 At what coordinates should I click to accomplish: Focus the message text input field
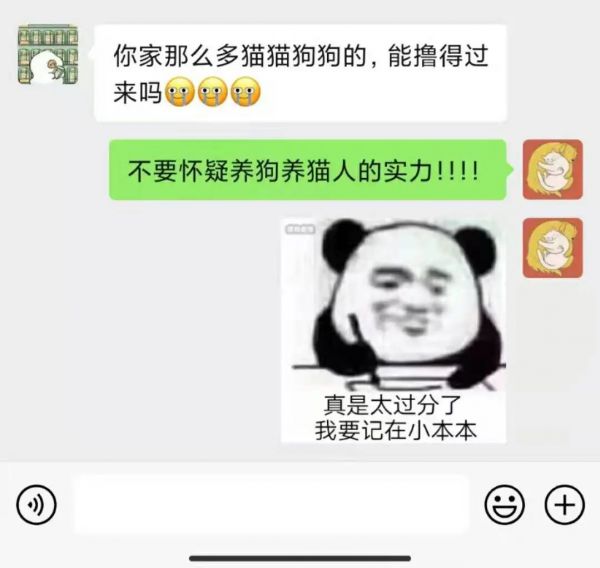coord(270,504)
